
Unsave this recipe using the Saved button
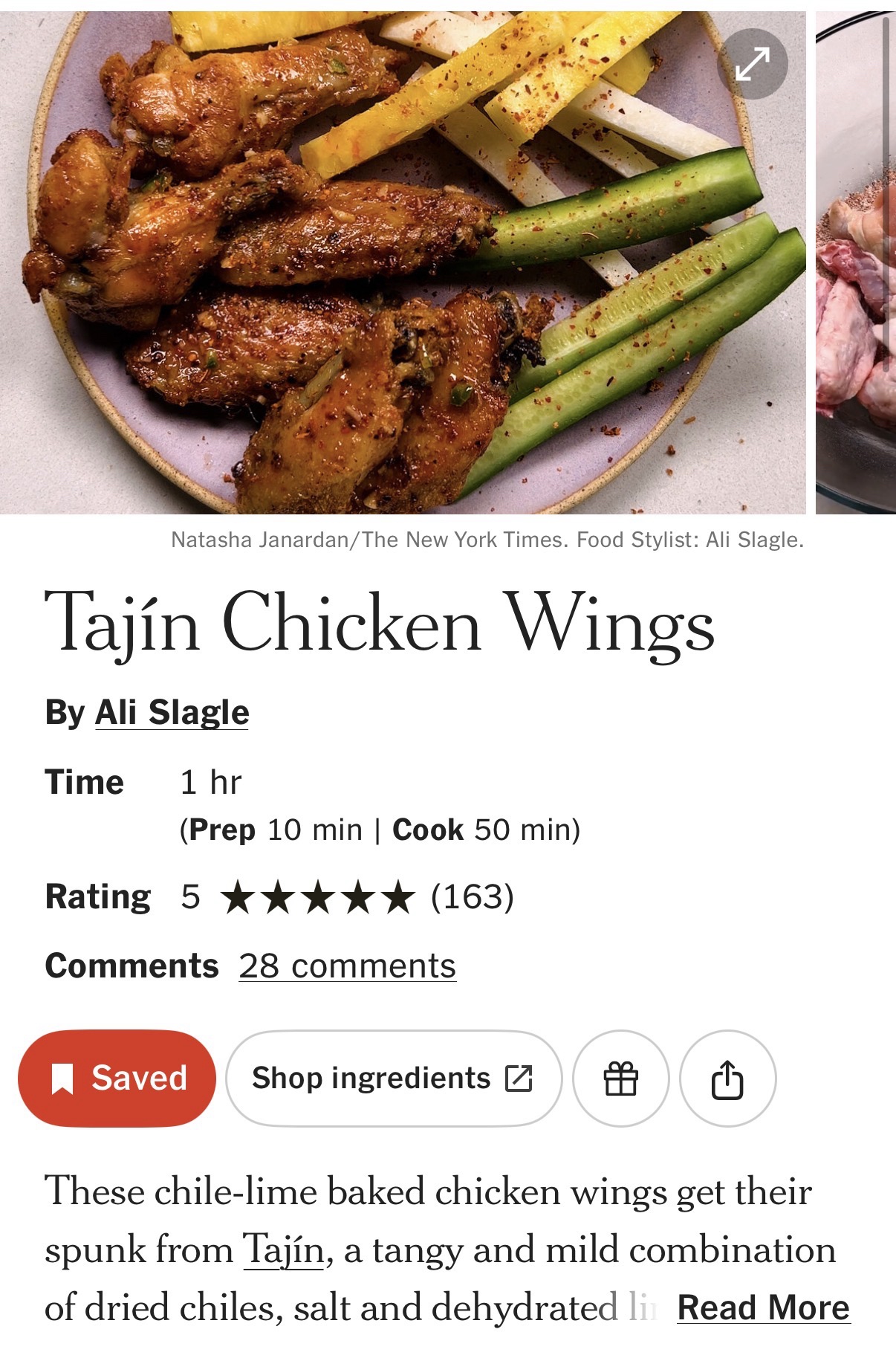(117, 1078)
